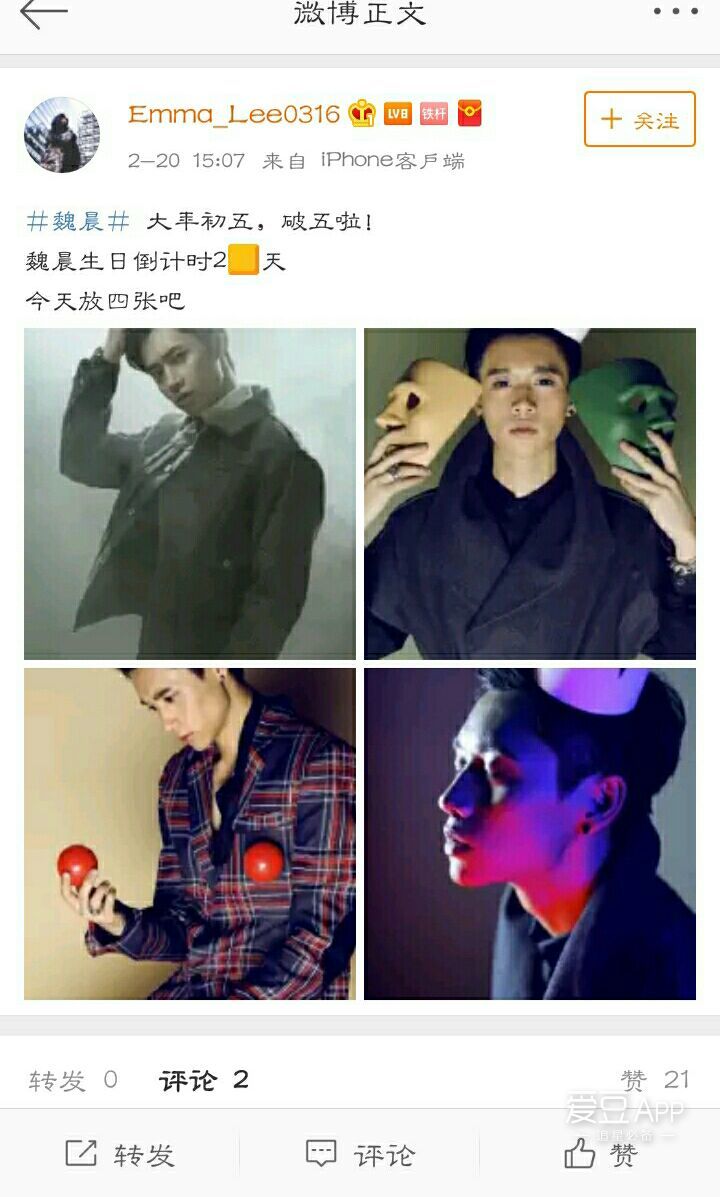This screenshot has width=720, height=1197.
Task: Repost via bottom 转发 button
Action: (x=120, y=1154)
